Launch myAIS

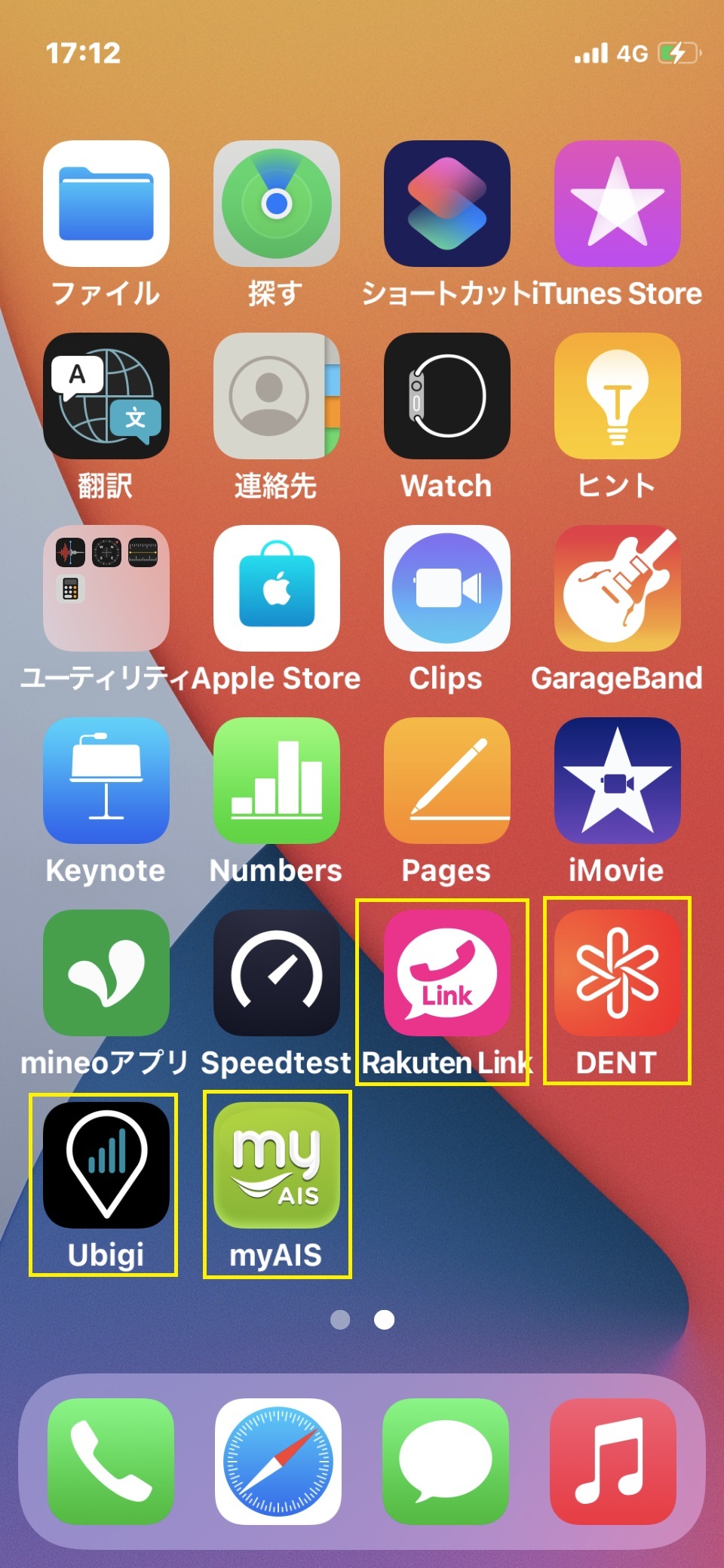click(277, 1165)
